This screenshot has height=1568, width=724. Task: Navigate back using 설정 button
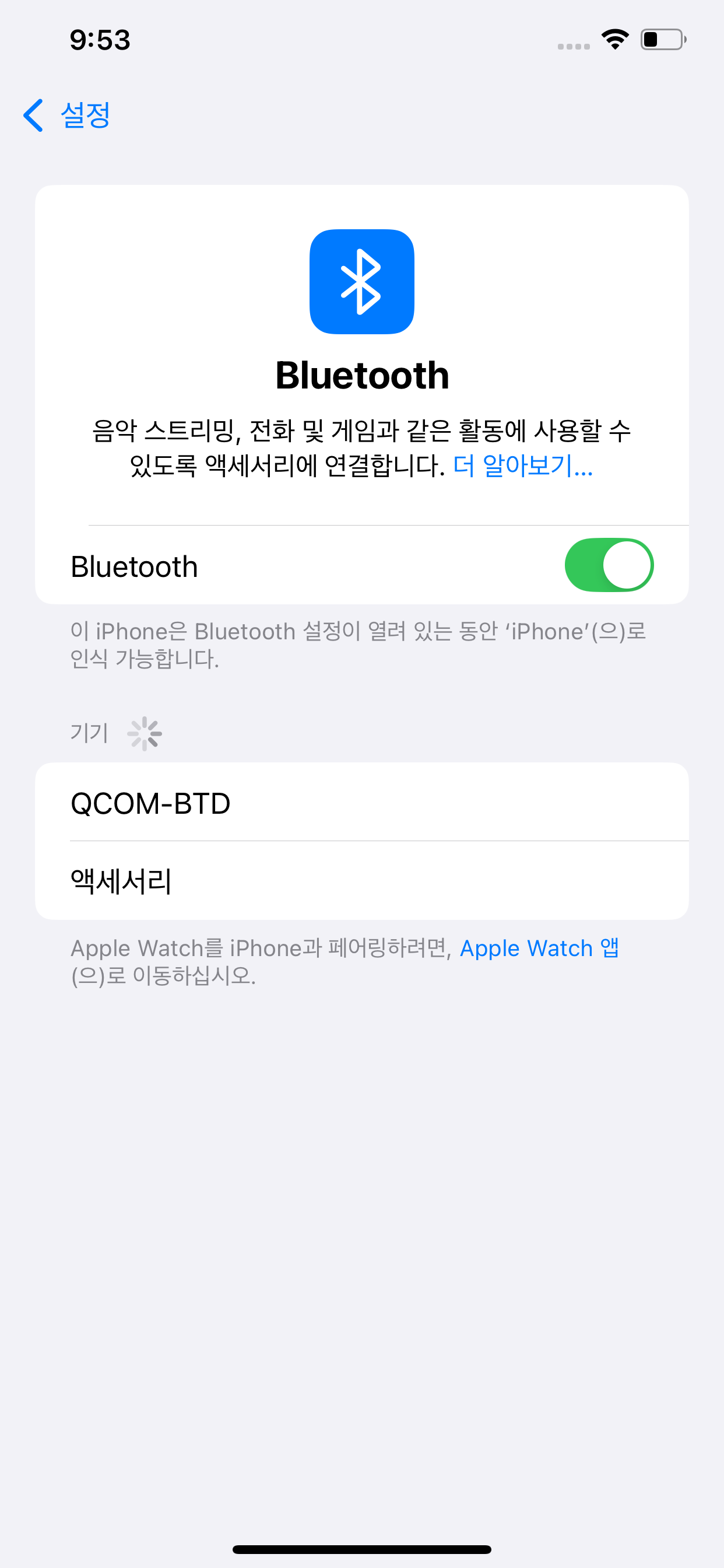pyautogui.click(x=85, y=116)
